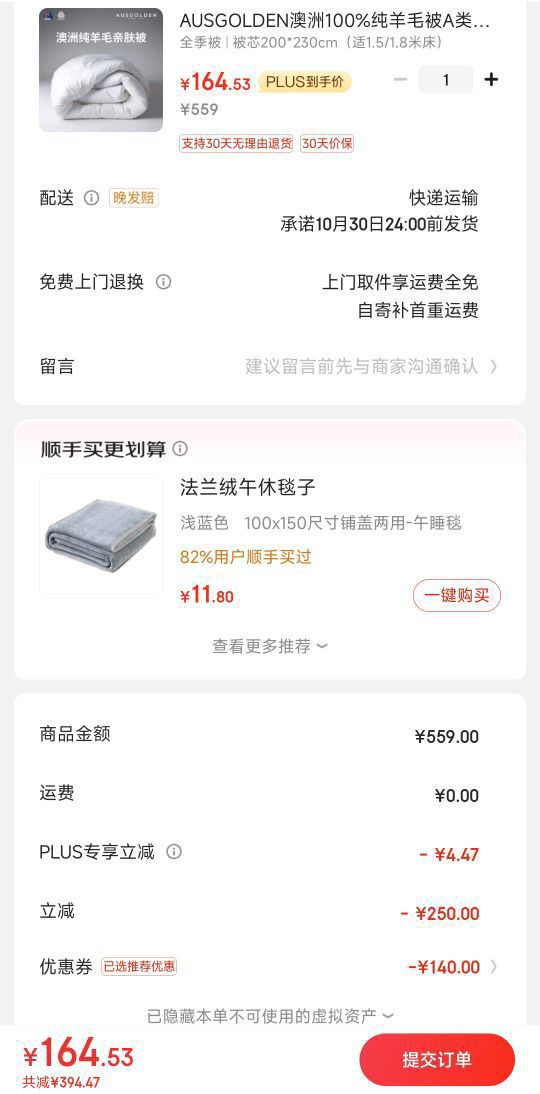Open the 留言 message row
Screen dimensions: 540x1094
point(269,366)
